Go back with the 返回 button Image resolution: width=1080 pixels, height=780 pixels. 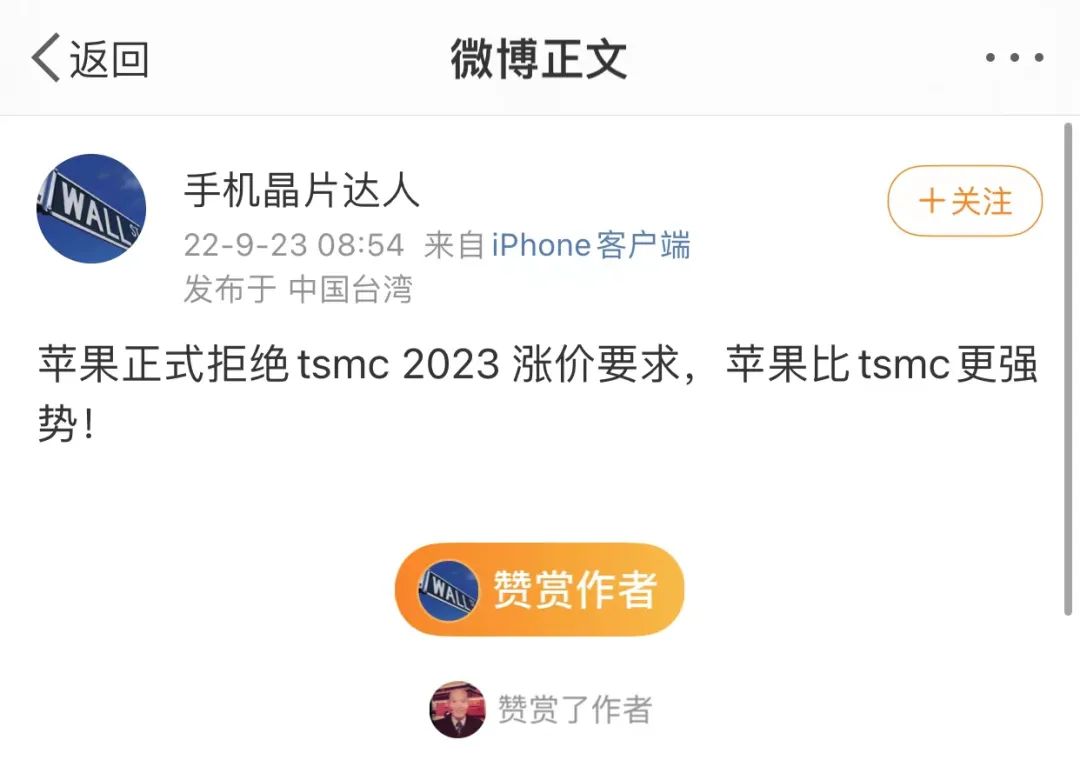(x=90, y=58)
